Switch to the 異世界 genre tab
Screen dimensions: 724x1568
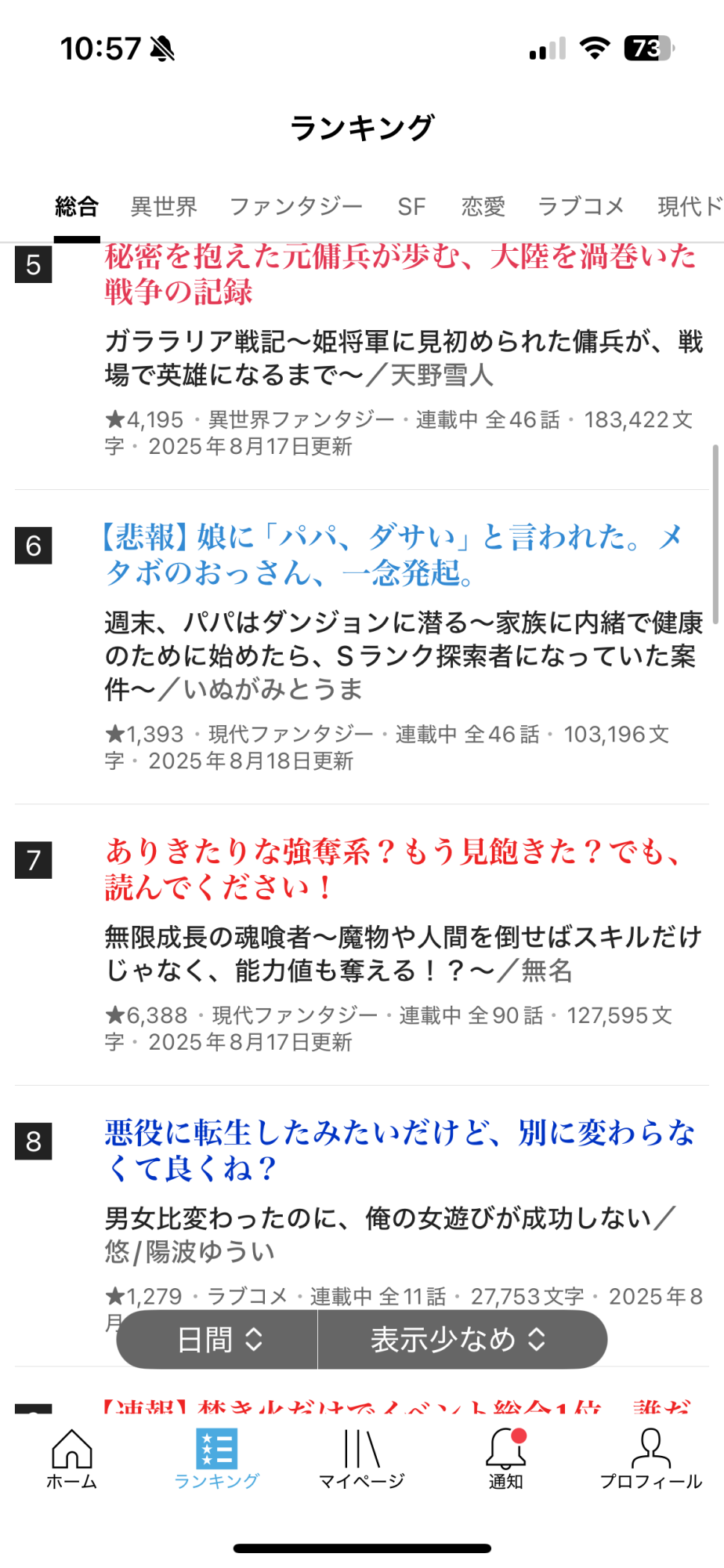(164, 207)
